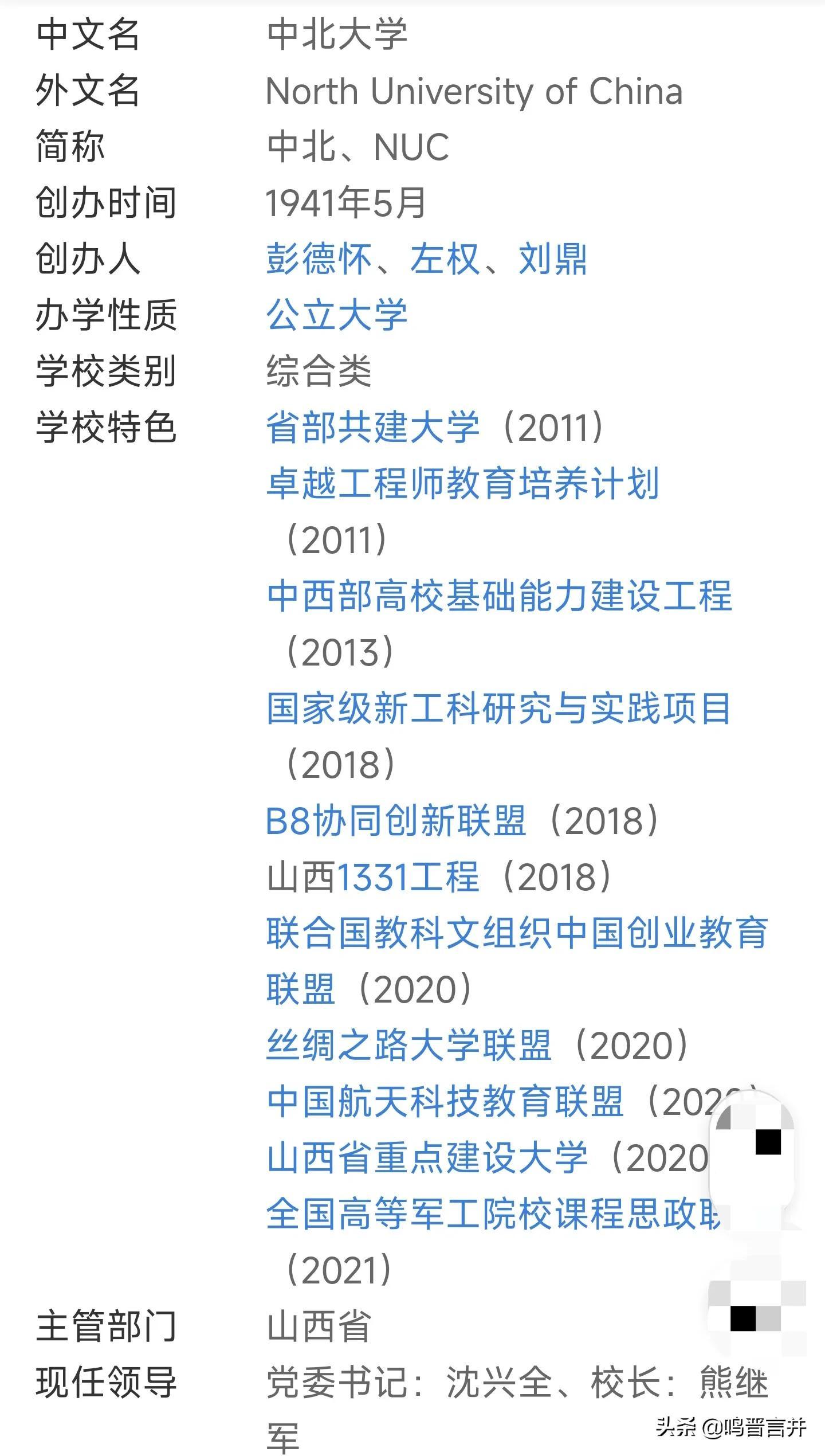
Task: View the 国家级新工科研究与实践项目 link
Action: pyautogui.click(x=498, y=709)
